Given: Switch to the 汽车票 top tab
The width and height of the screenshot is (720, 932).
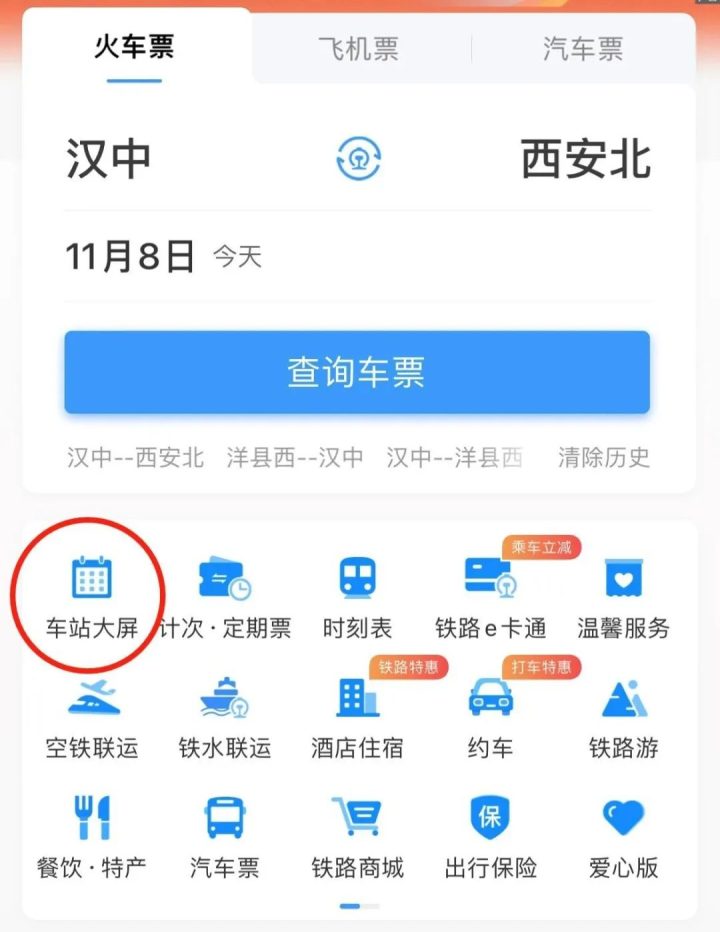Looking at the screenshot, I should [583, 48].
